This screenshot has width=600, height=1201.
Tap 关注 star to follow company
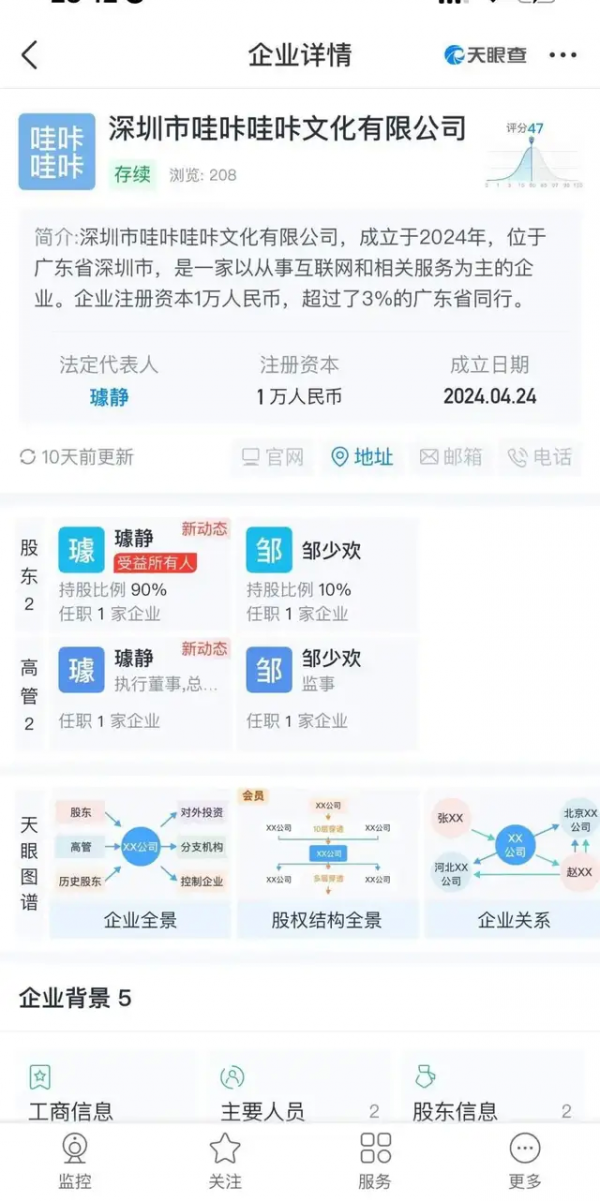(x=225, y=1160)
